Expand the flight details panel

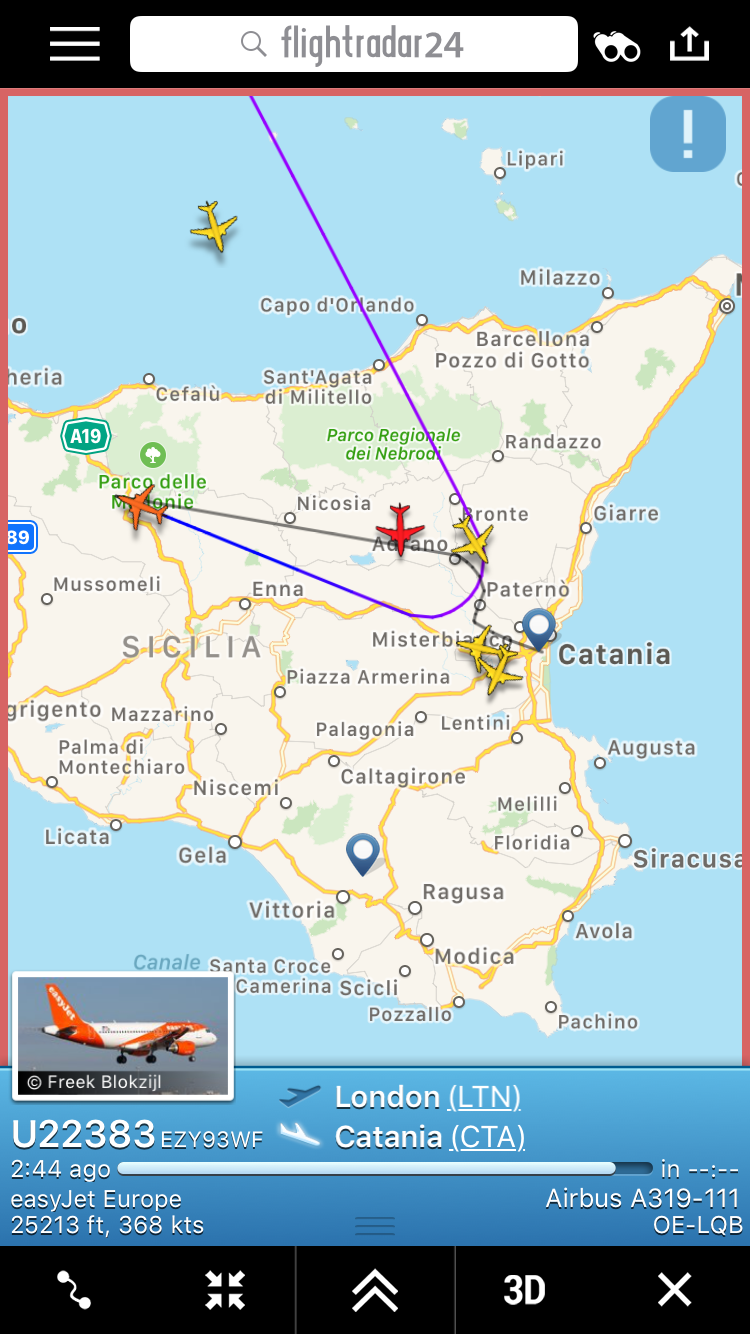(375, 1290)
